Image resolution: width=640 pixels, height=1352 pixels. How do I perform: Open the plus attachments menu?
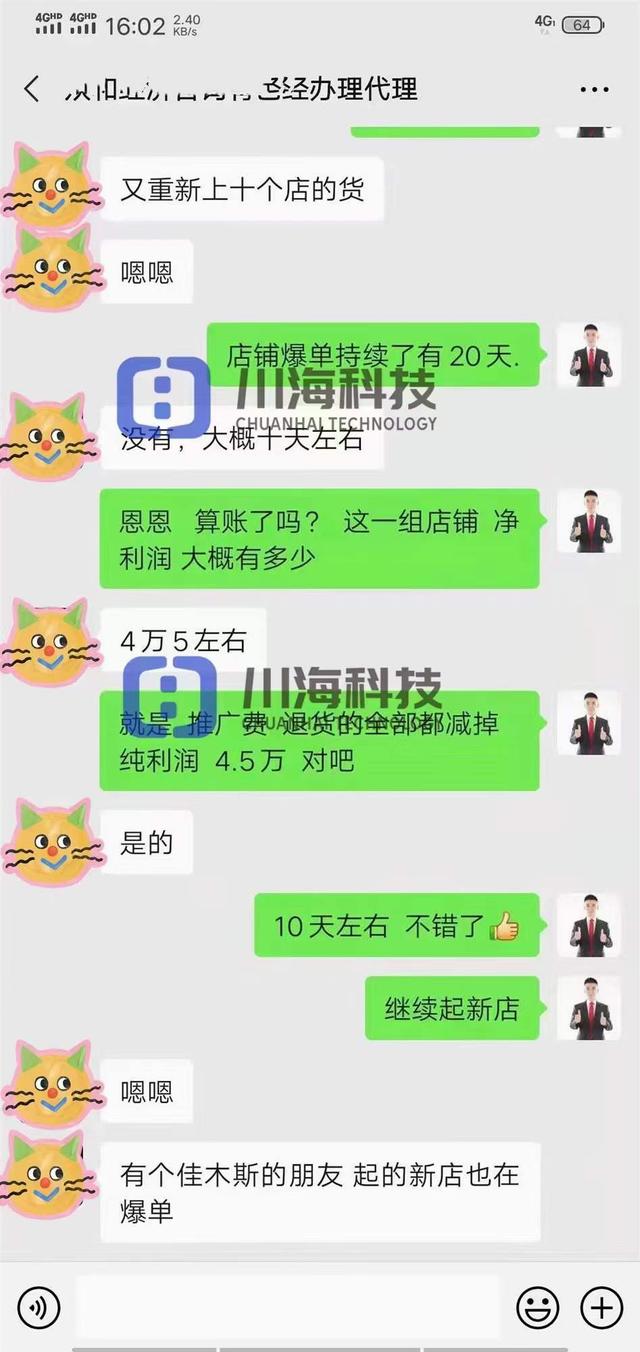(601, 1307)
